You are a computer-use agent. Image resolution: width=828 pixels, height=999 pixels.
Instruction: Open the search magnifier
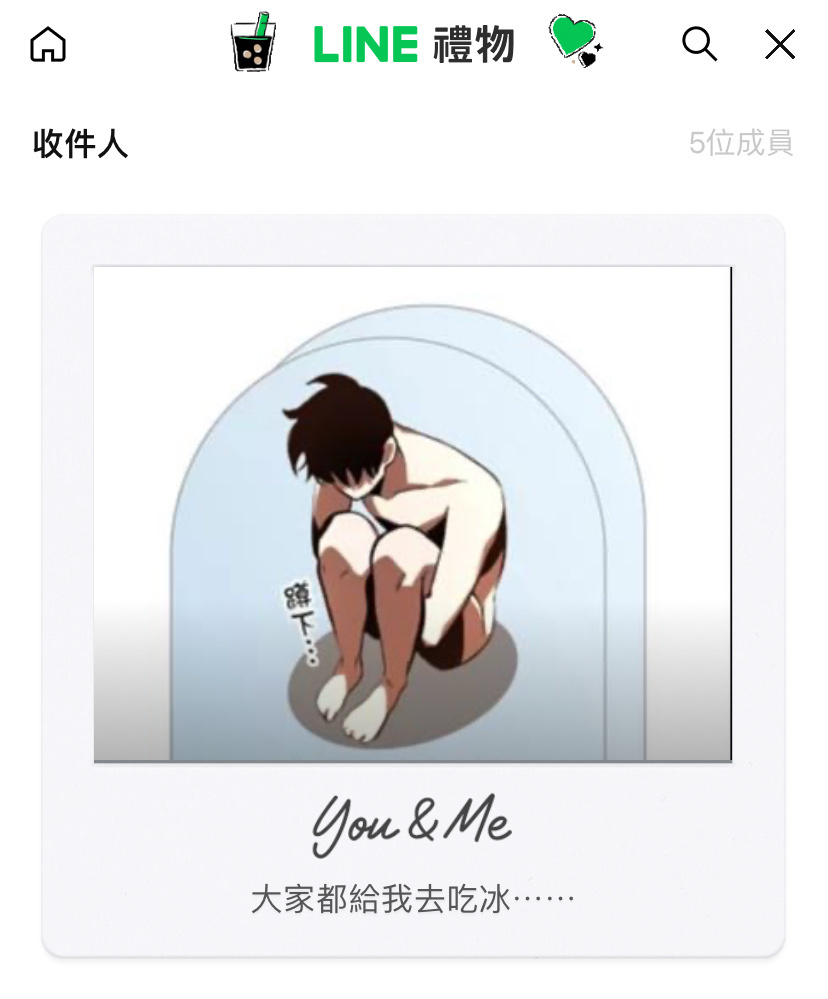tap(699, 44)
